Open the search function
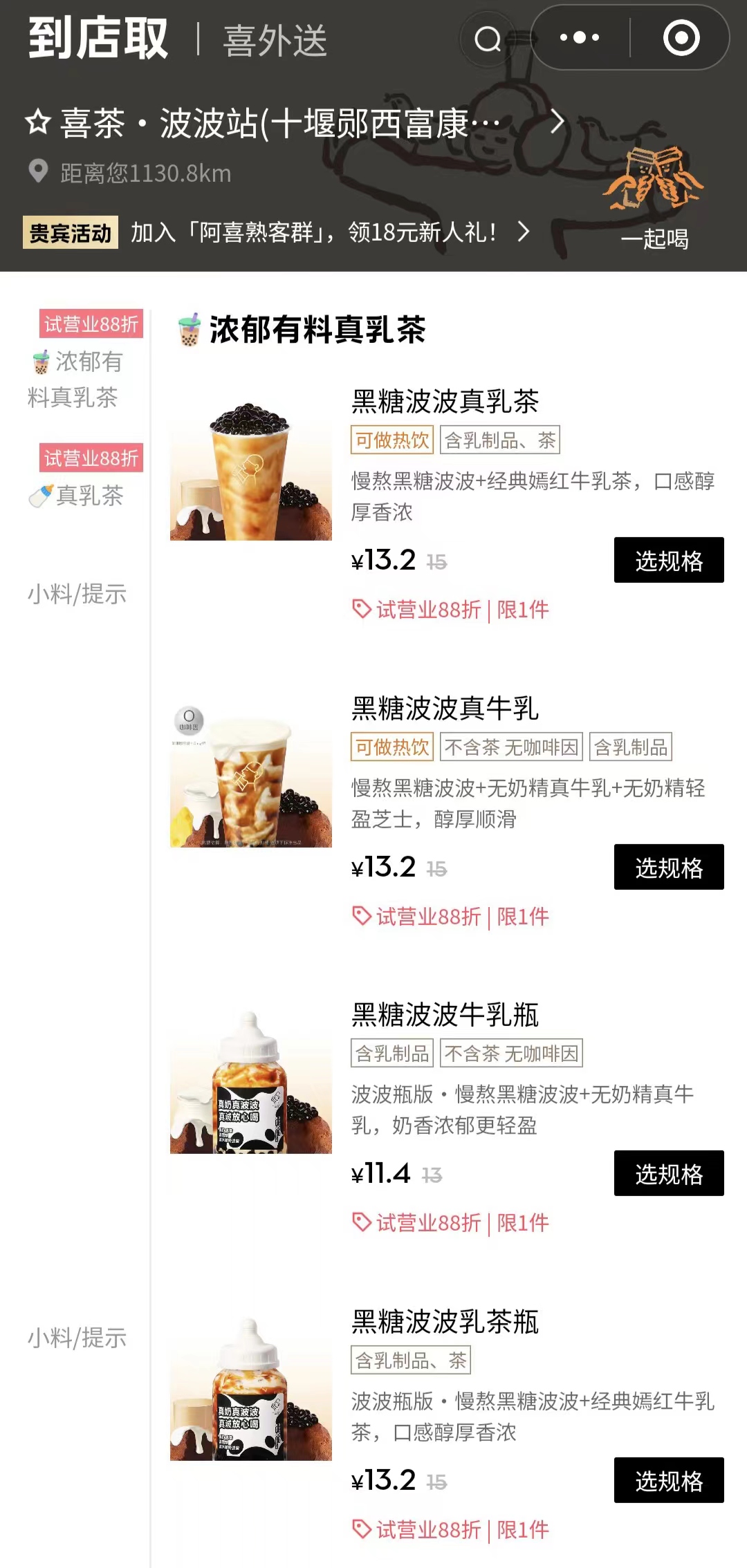Image resolution: width=747 pixels, height=1568 pixels. (488, 39)
